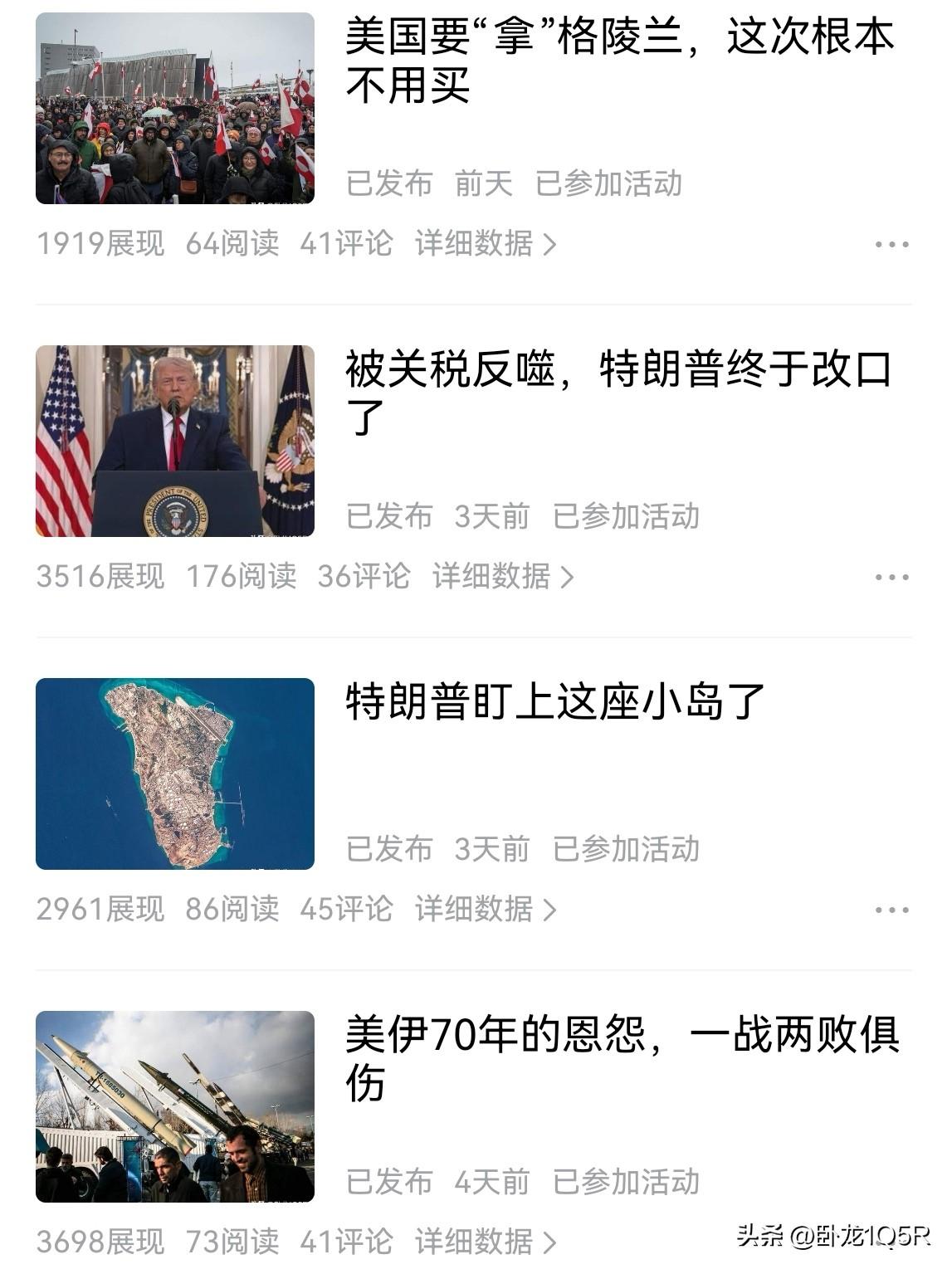952x1269 pixels.
Task: View detailed data for the Greenland article
Action: [485, 244]
